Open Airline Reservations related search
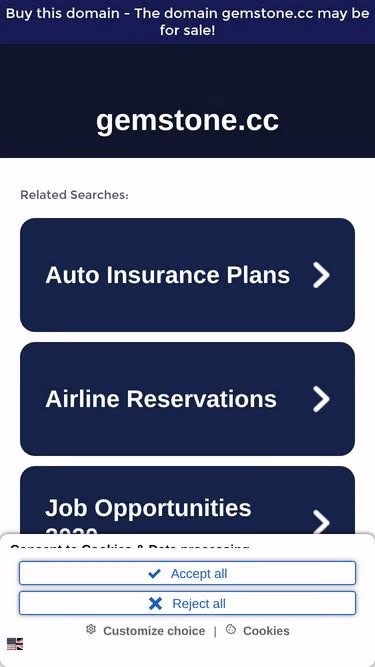Image resolution: width=375 pixels, height=667 pixels. click(x=188, y=399)
